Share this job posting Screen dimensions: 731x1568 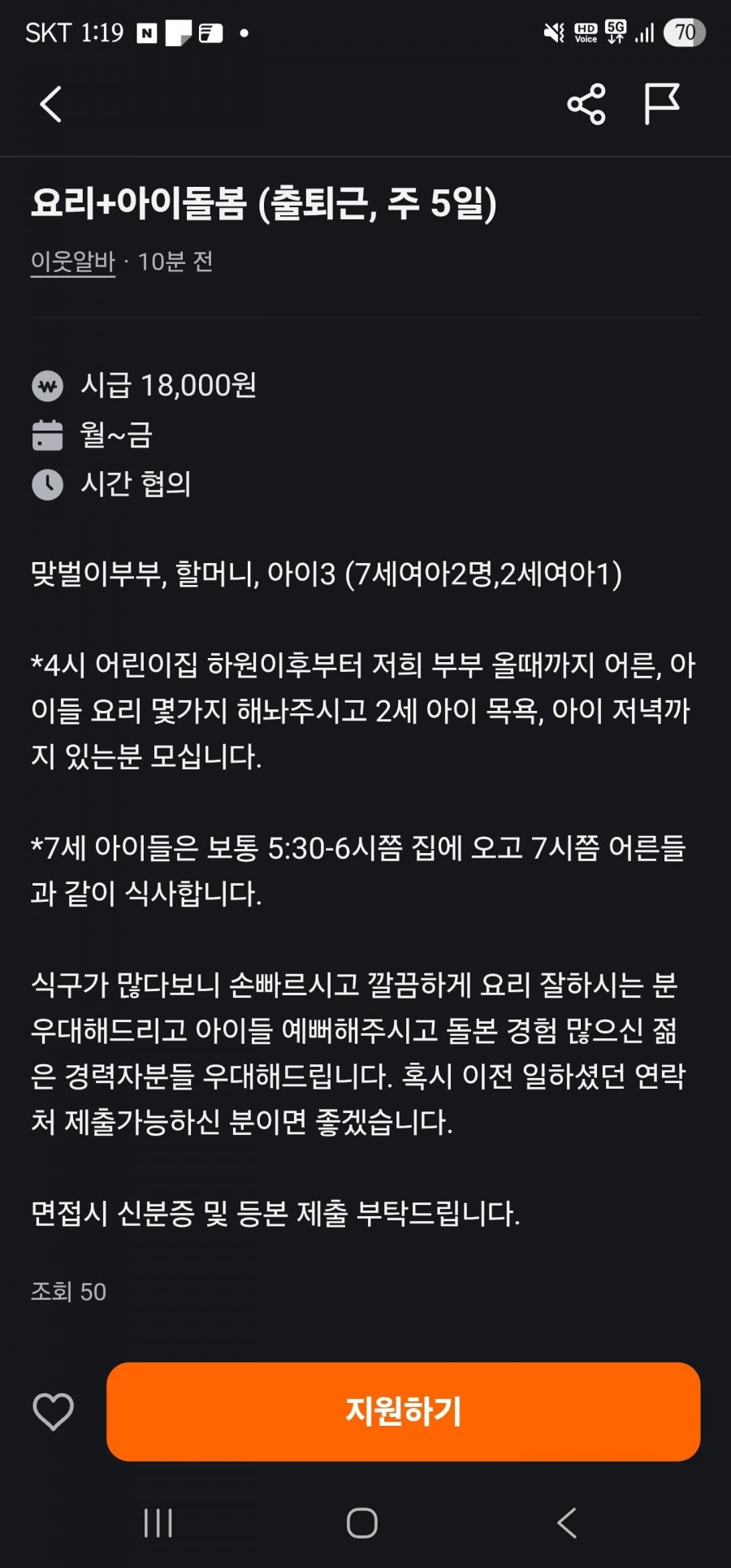[x=586, y=104]
